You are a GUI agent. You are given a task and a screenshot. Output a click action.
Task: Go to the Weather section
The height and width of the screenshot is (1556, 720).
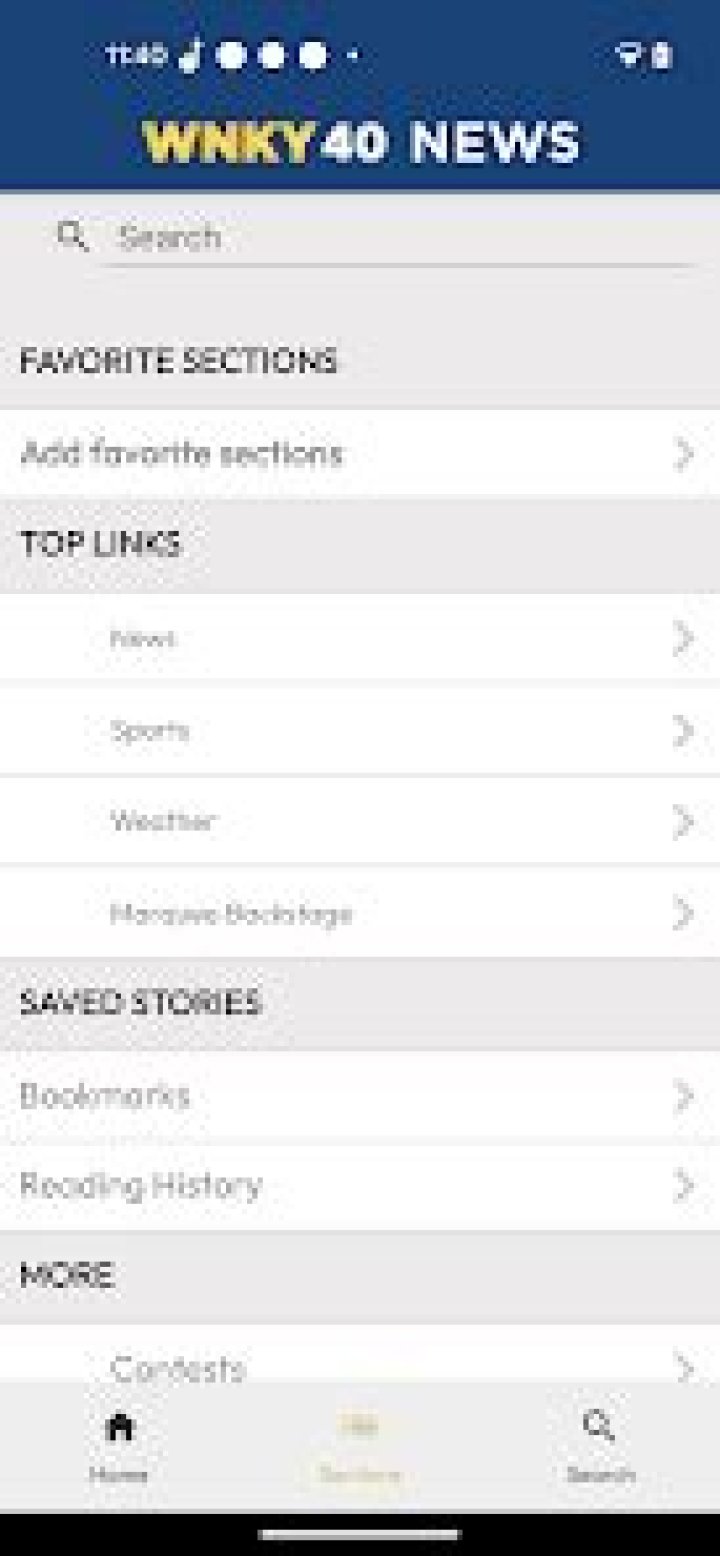point(360,822)
